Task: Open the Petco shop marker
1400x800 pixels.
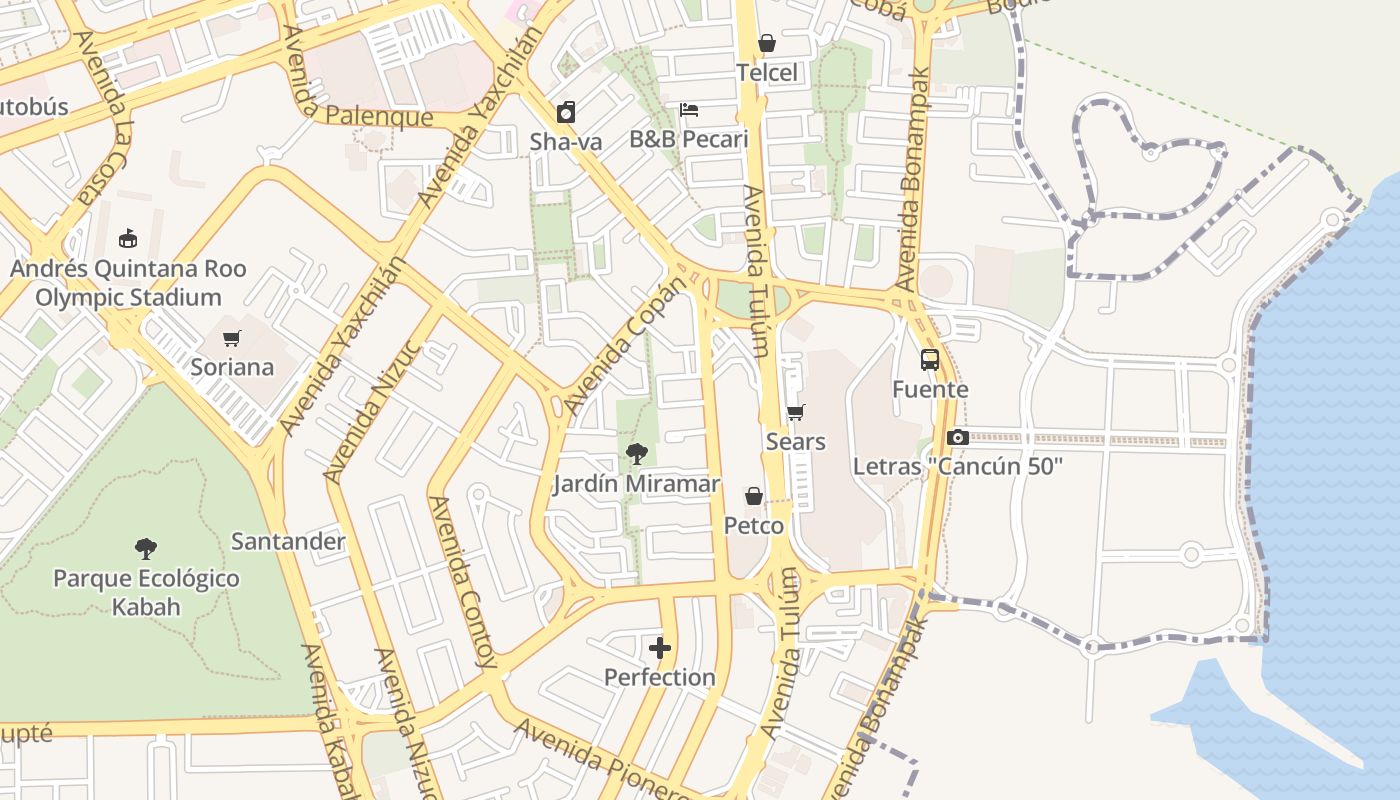Action: point(754,496)
